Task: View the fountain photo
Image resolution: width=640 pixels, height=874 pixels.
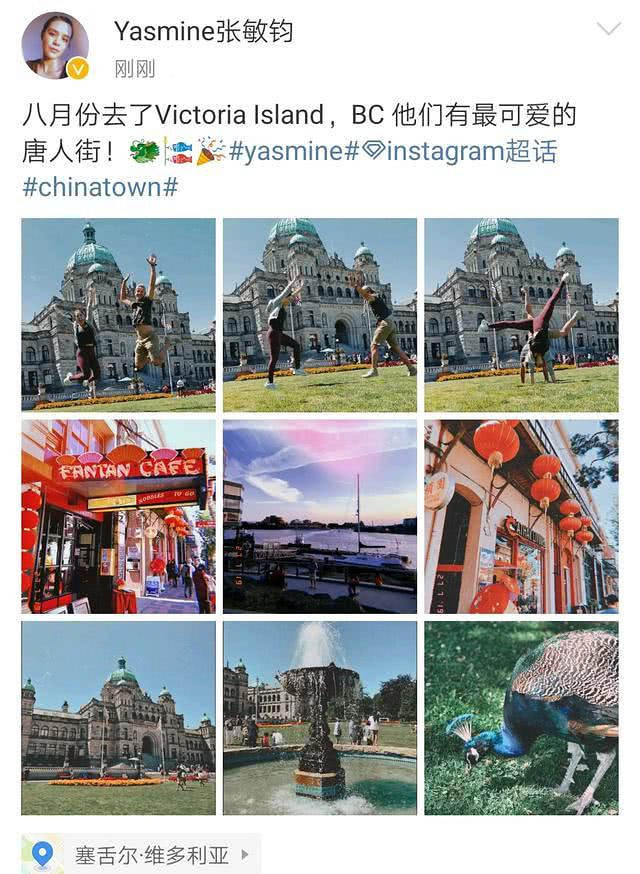Action: point(319,718)
